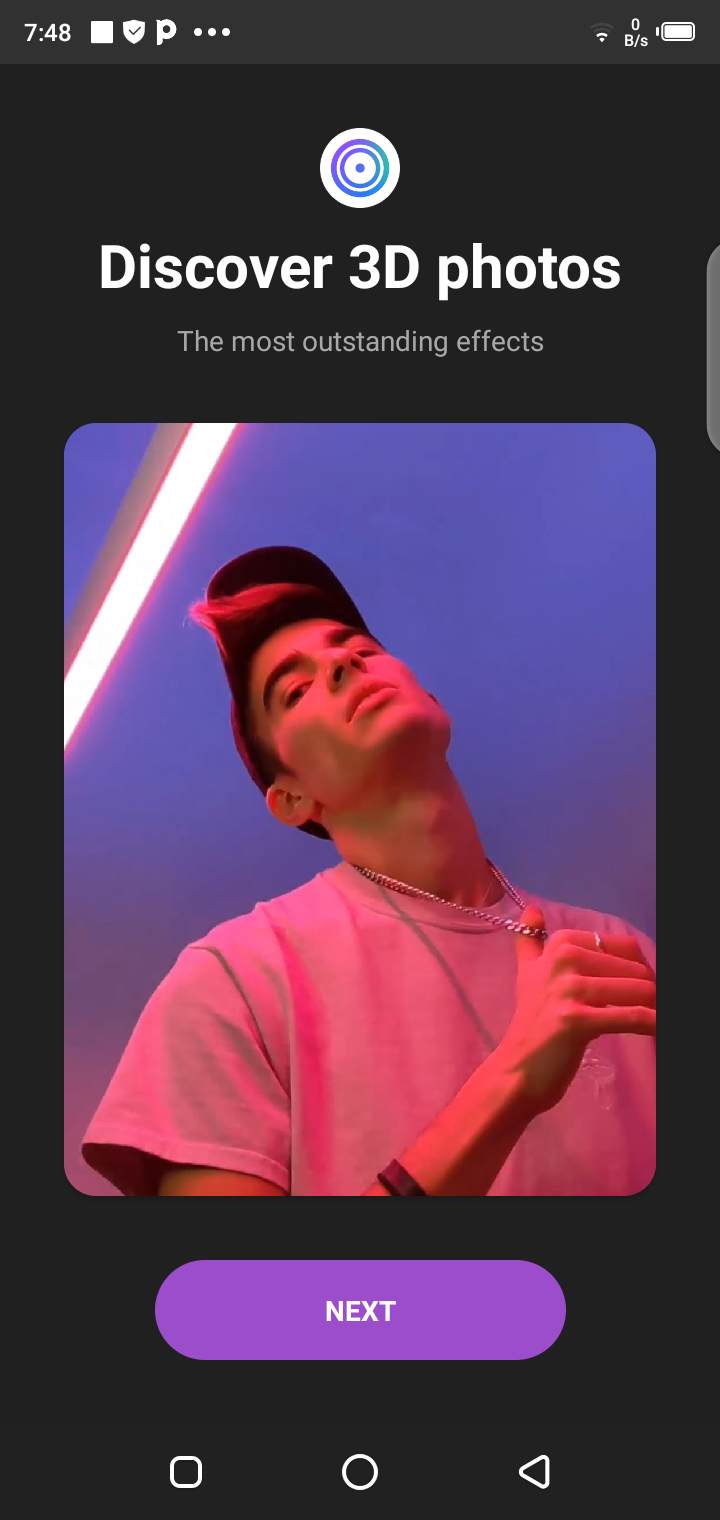The image size is (720, 1520).
Task: Open the recent apps view
Action: coord(186,1472)
